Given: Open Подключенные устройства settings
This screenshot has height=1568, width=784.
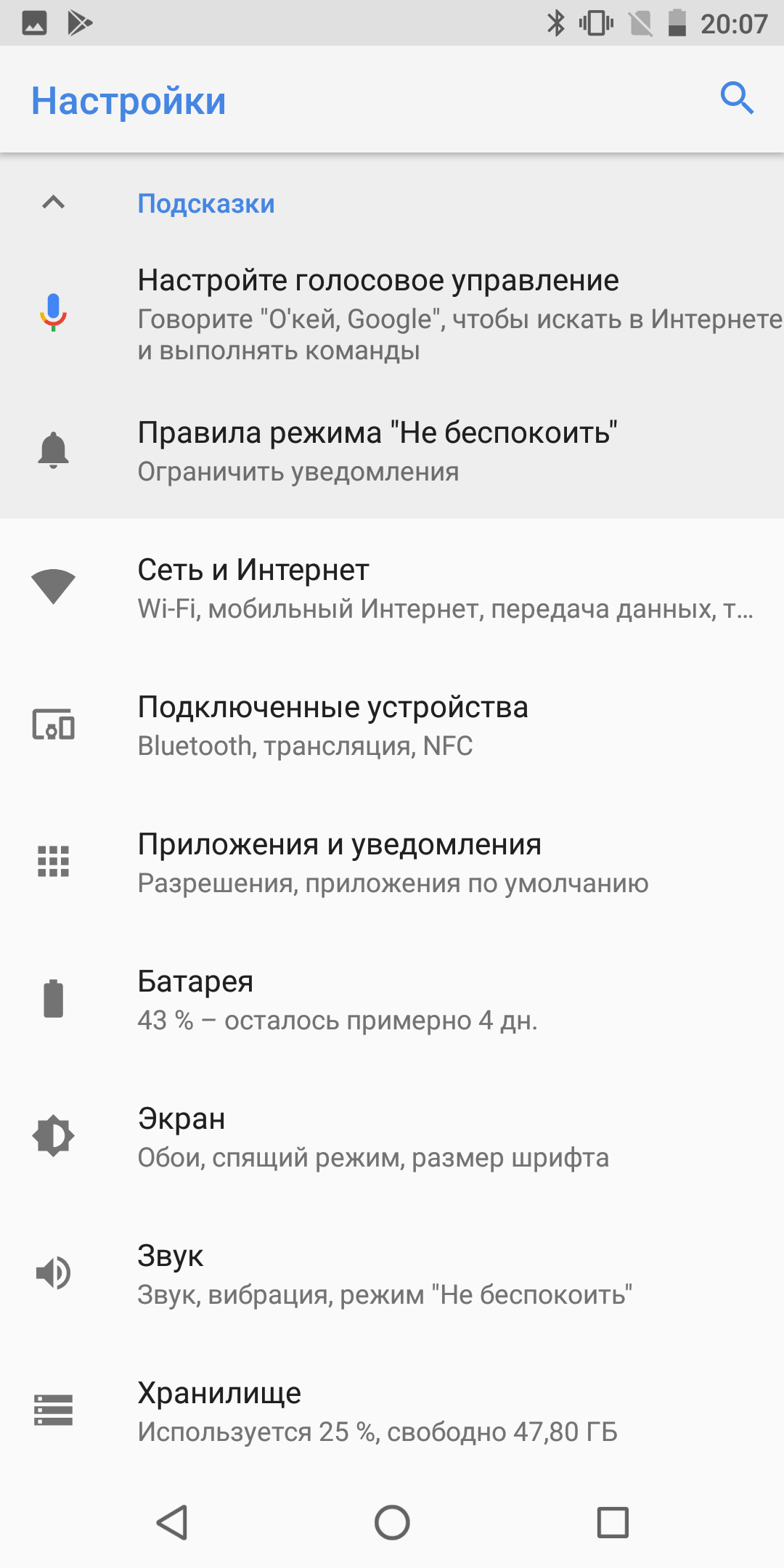Looking at the screenshot, I should coord(392,725).
